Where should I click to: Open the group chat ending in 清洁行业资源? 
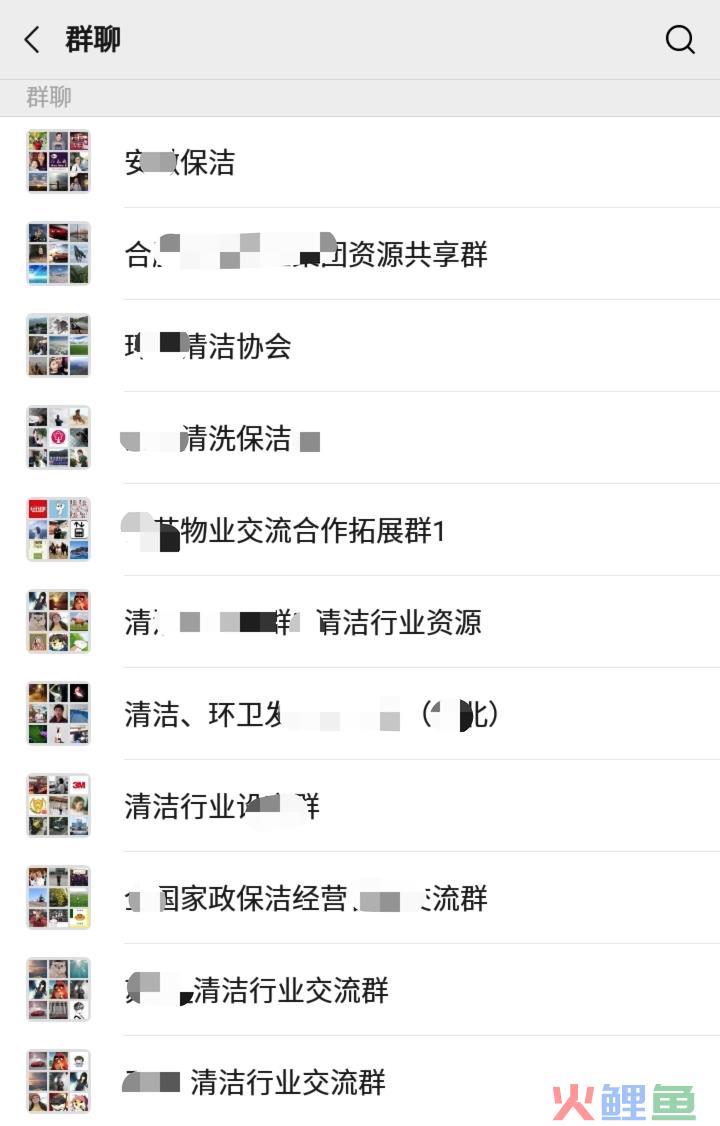click(x=360, y=622)
